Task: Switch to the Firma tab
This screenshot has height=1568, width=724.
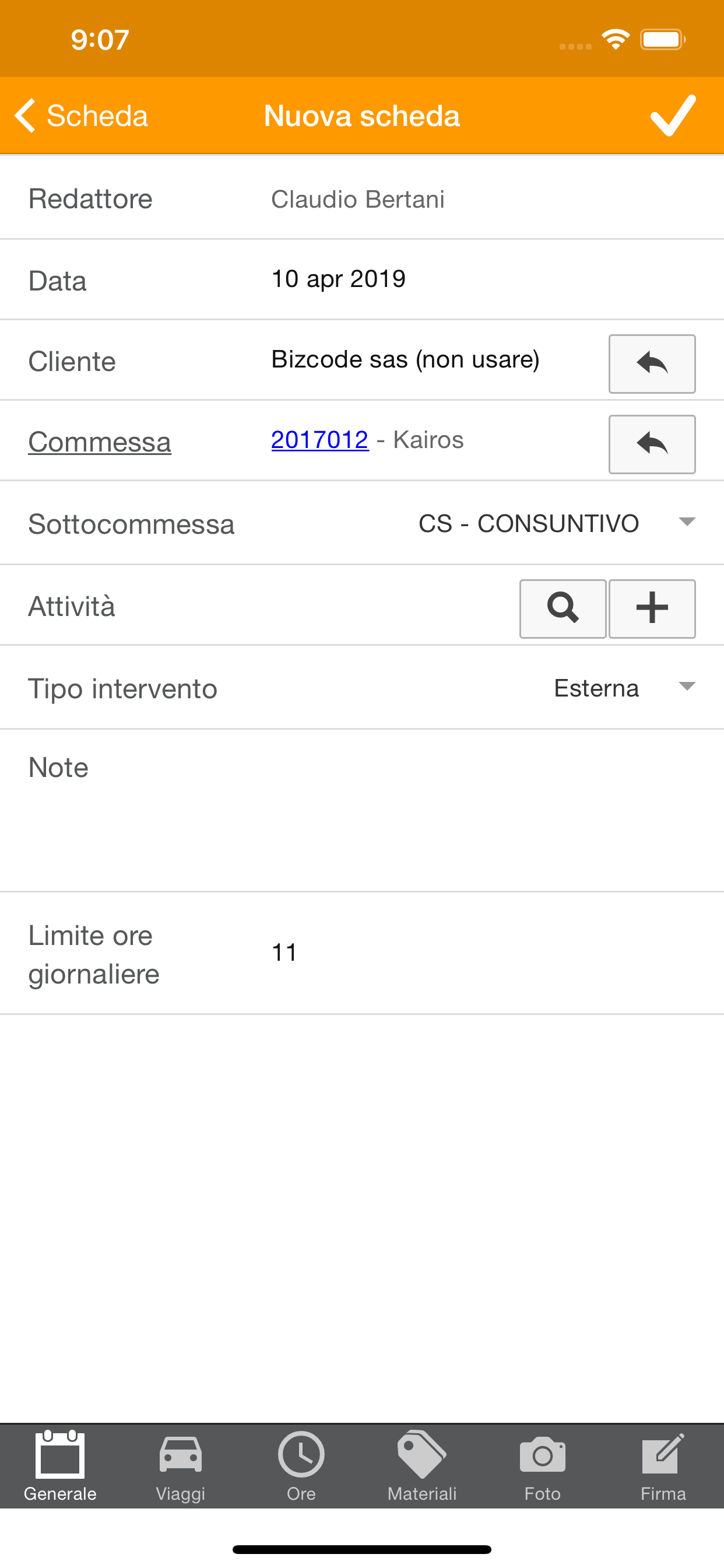Action: pyautogui.click(x=663, y=1466)
